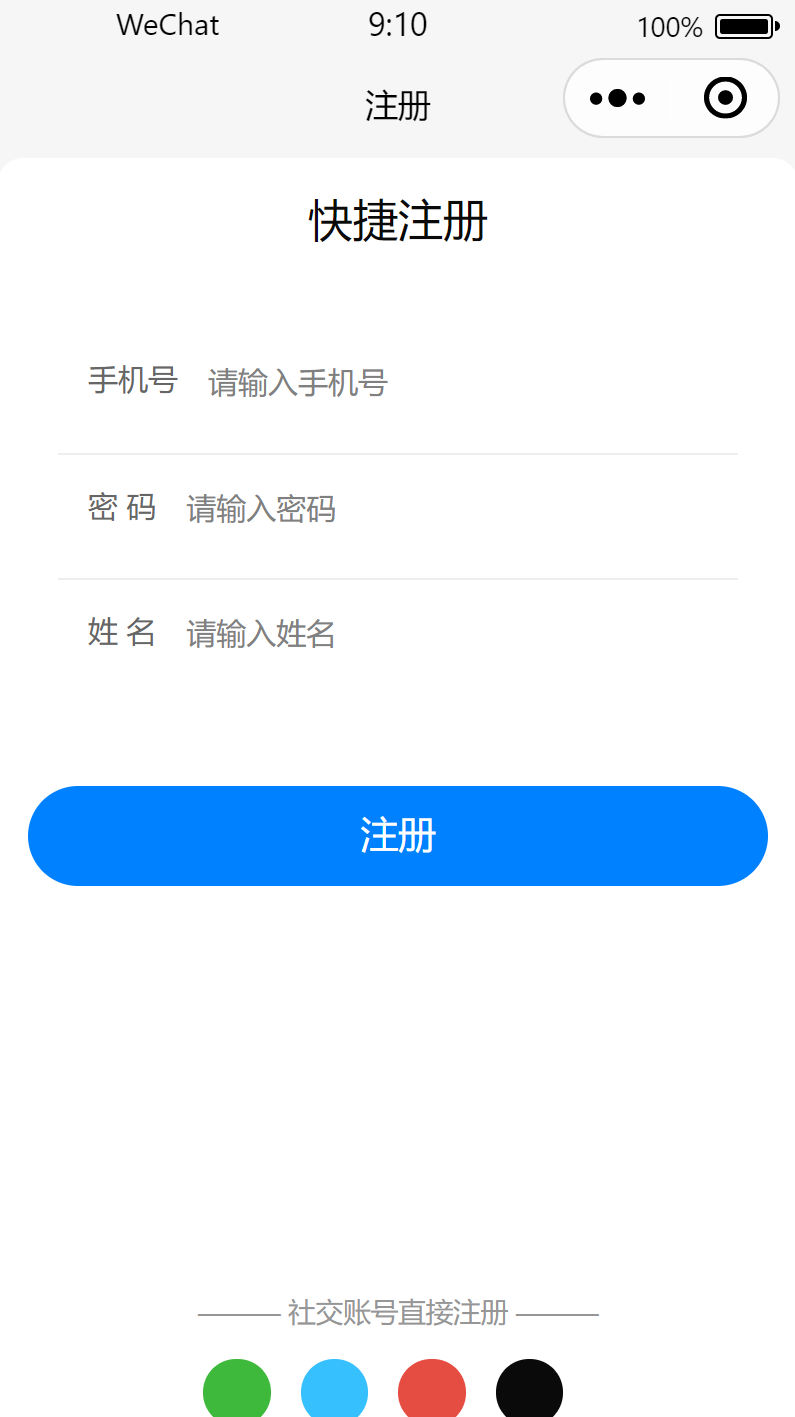Focus the name input field

[461, 633]
